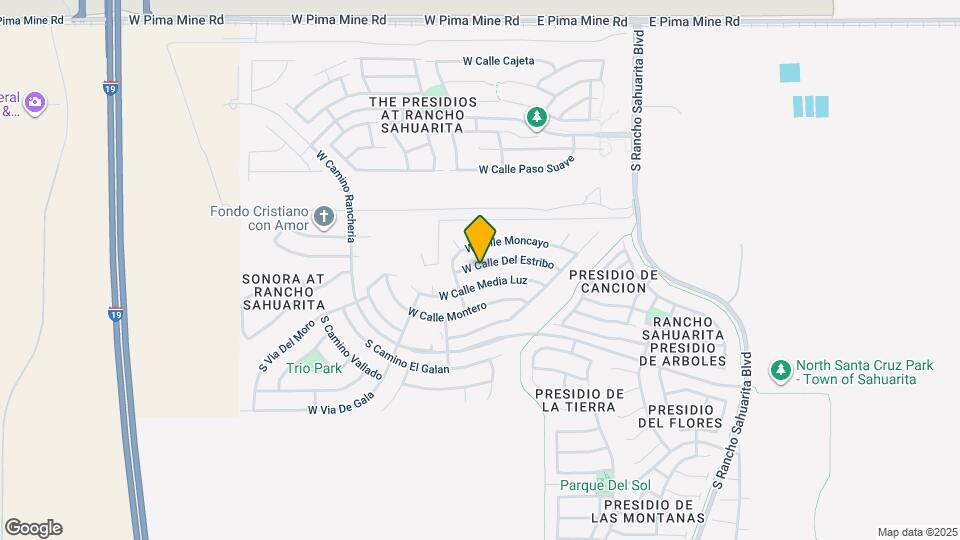Open the North Santa Cruz Park pin
Image resolution: width=960 pixels, height=540 pixels.
tap(780, 371)
